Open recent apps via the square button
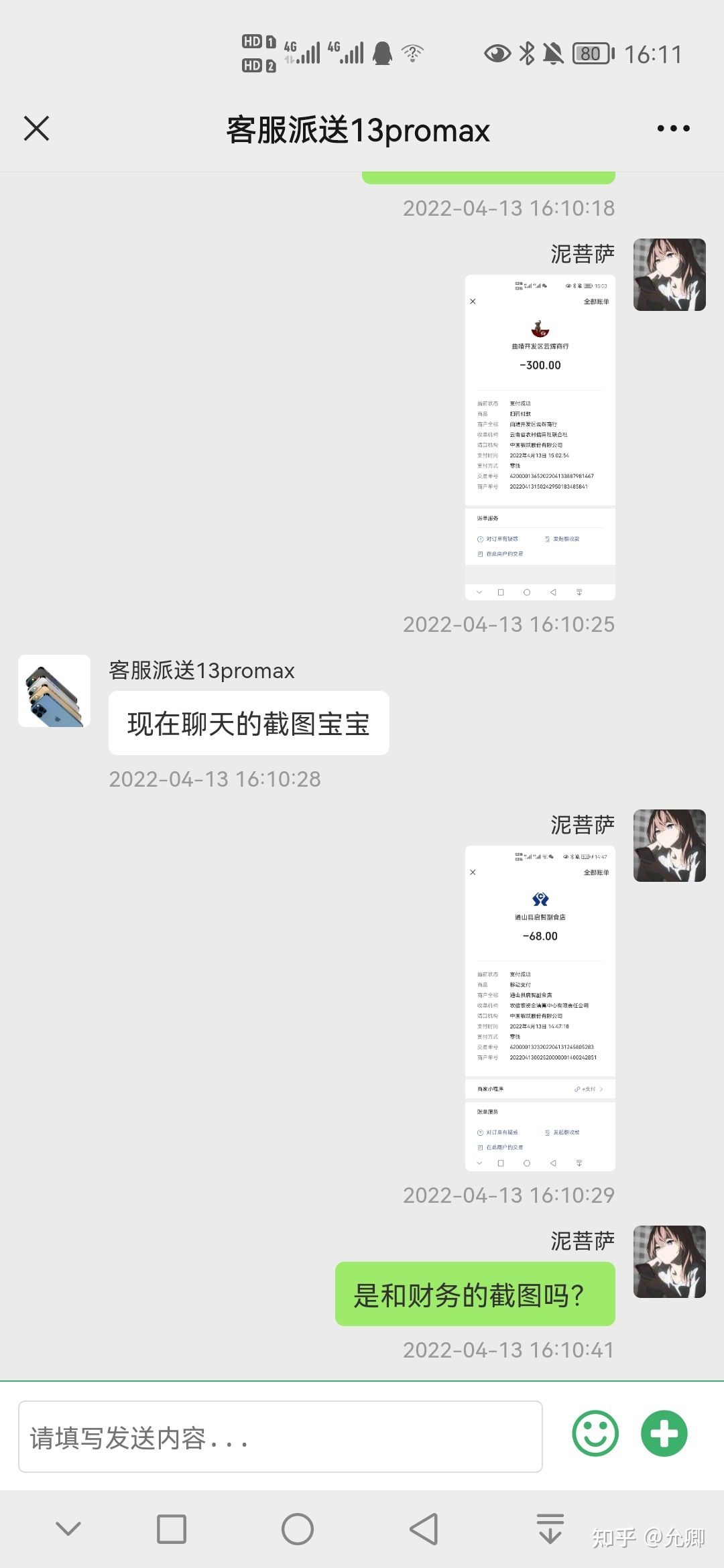 [x=172, y=1529]
